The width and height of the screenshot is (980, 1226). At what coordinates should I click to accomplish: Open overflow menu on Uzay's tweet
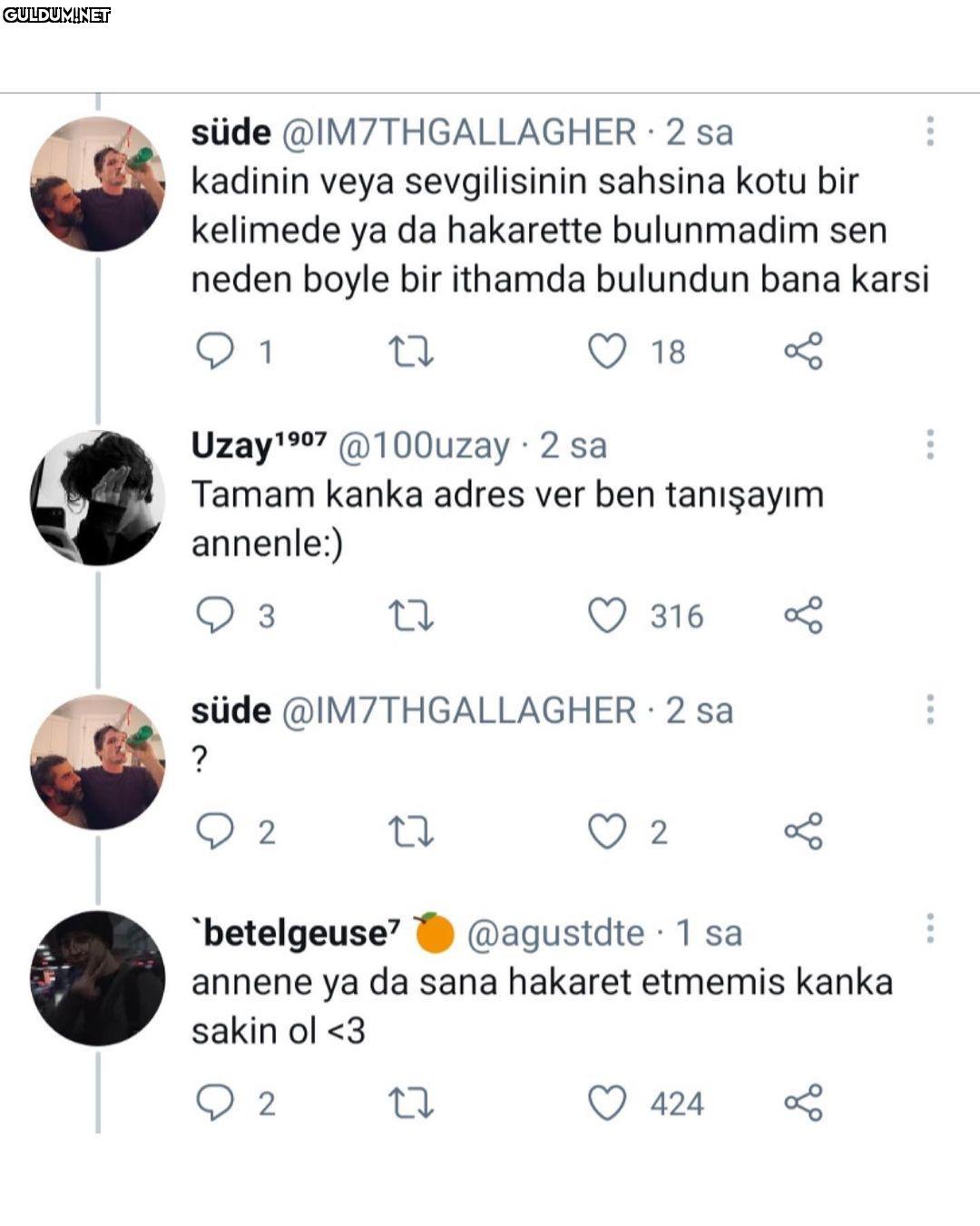click(930, 445)
